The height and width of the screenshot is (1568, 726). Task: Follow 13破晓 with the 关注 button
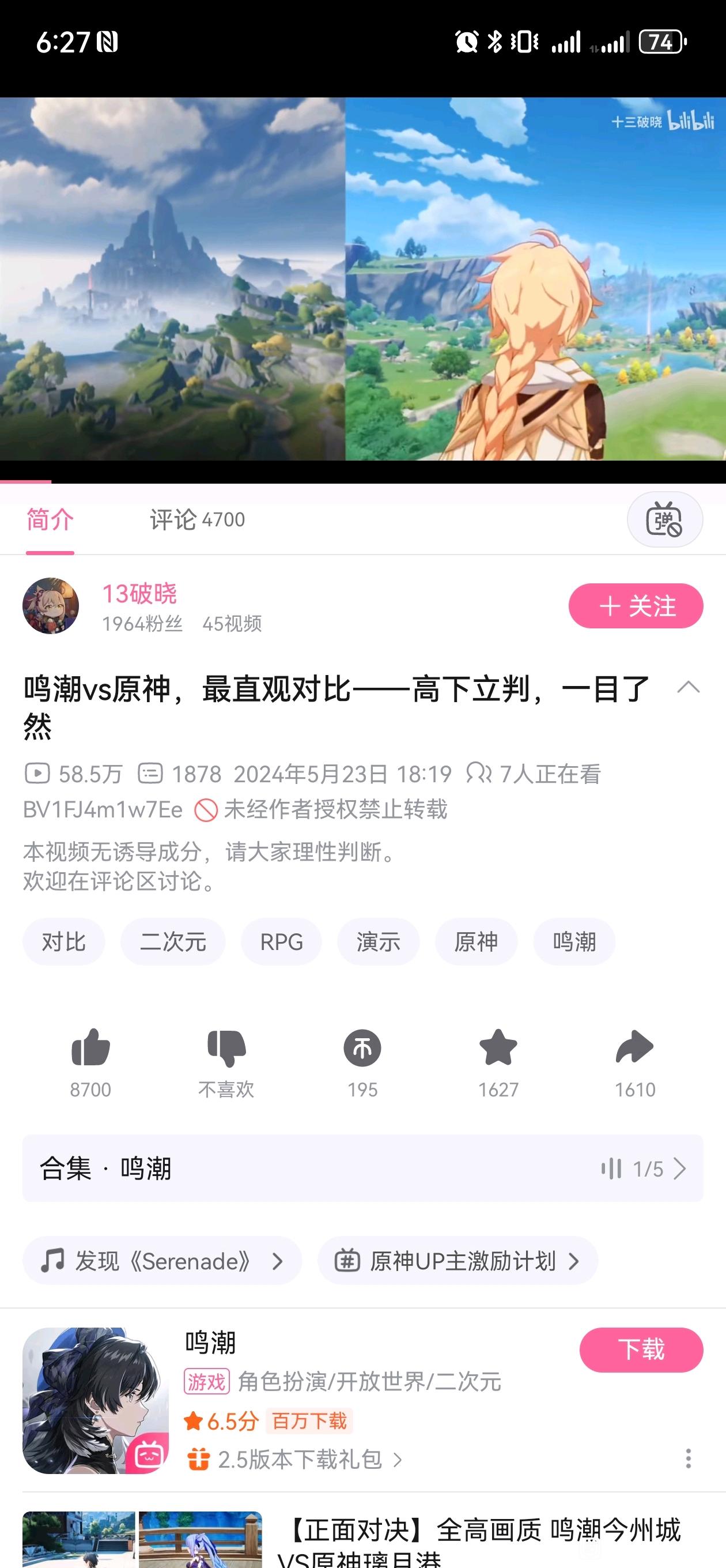tap(636, 606)
